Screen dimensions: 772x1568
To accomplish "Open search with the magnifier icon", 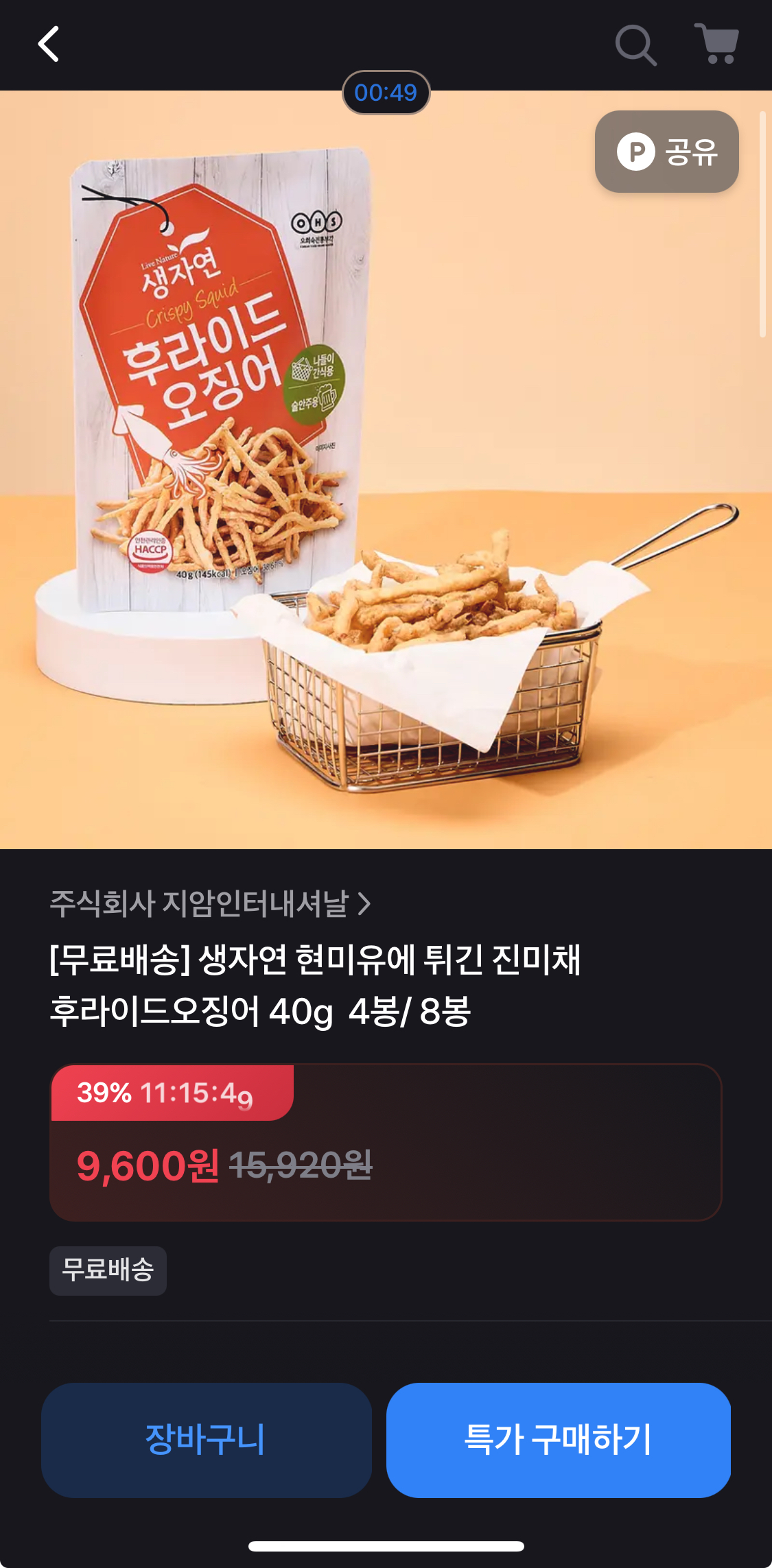I will (x=635, y=45).
